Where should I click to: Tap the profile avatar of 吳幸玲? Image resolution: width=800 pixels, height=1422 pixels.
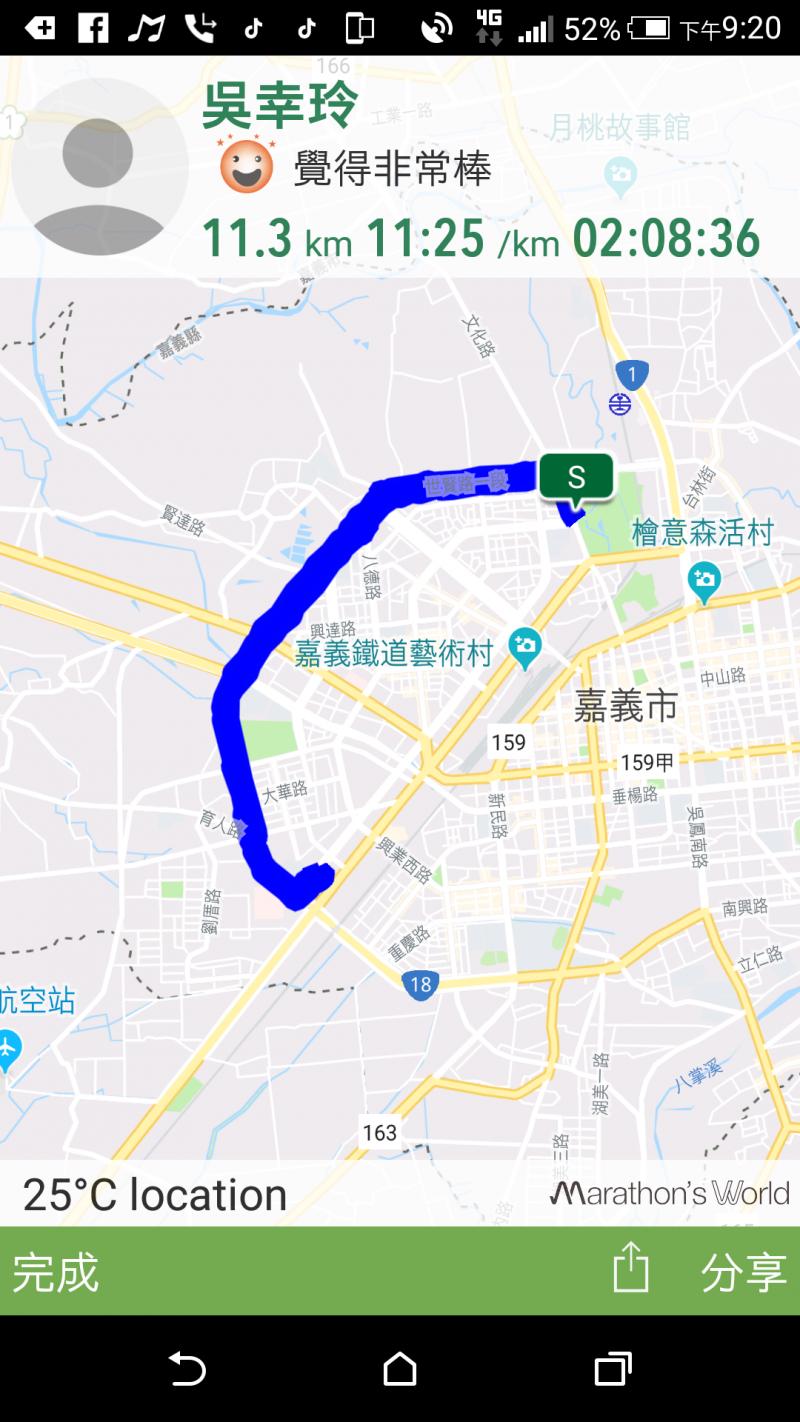point(99,167)
